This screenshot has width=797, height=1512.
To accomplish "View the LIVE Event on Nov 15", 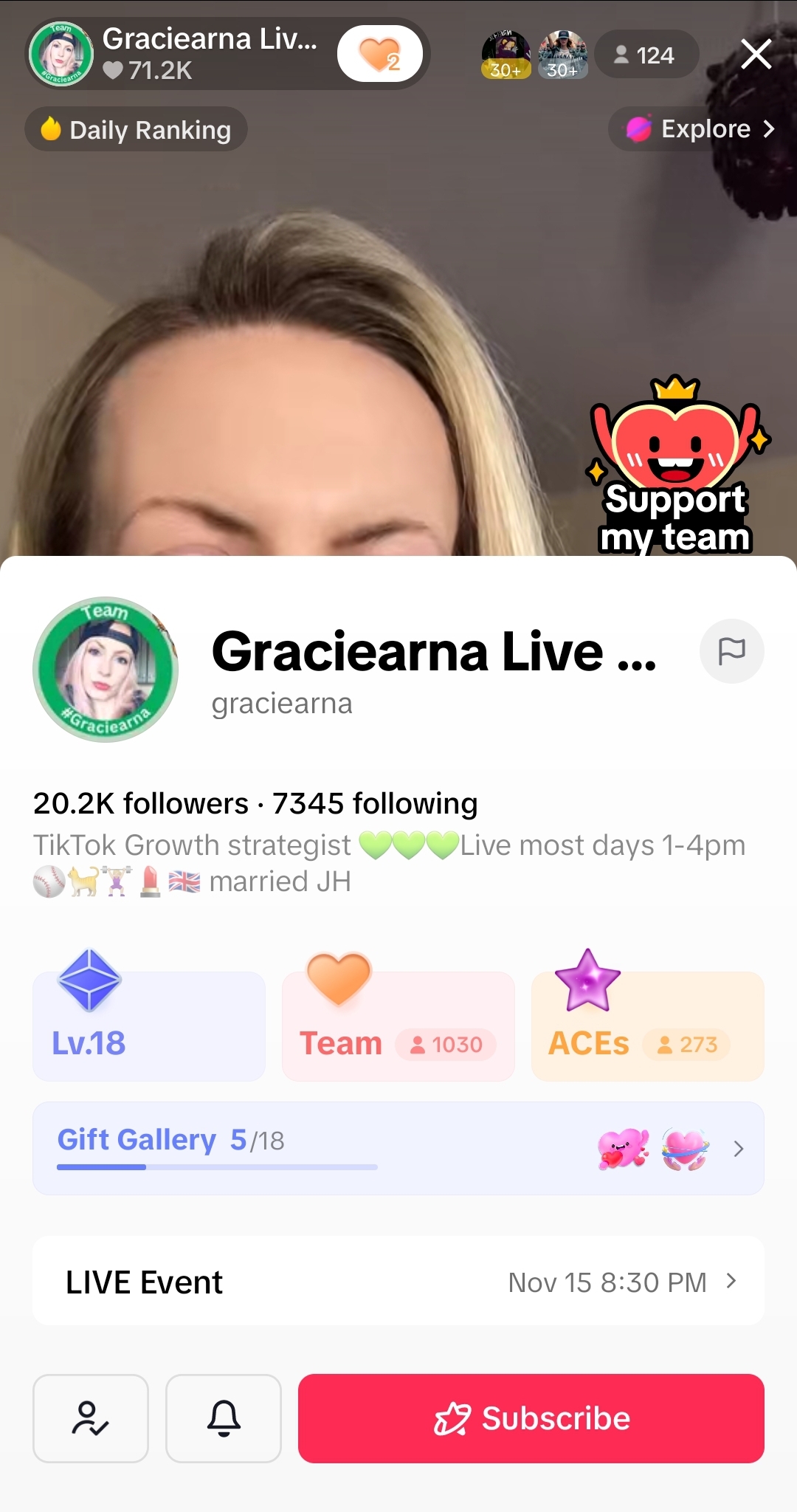I will [x=398, y=1282].
